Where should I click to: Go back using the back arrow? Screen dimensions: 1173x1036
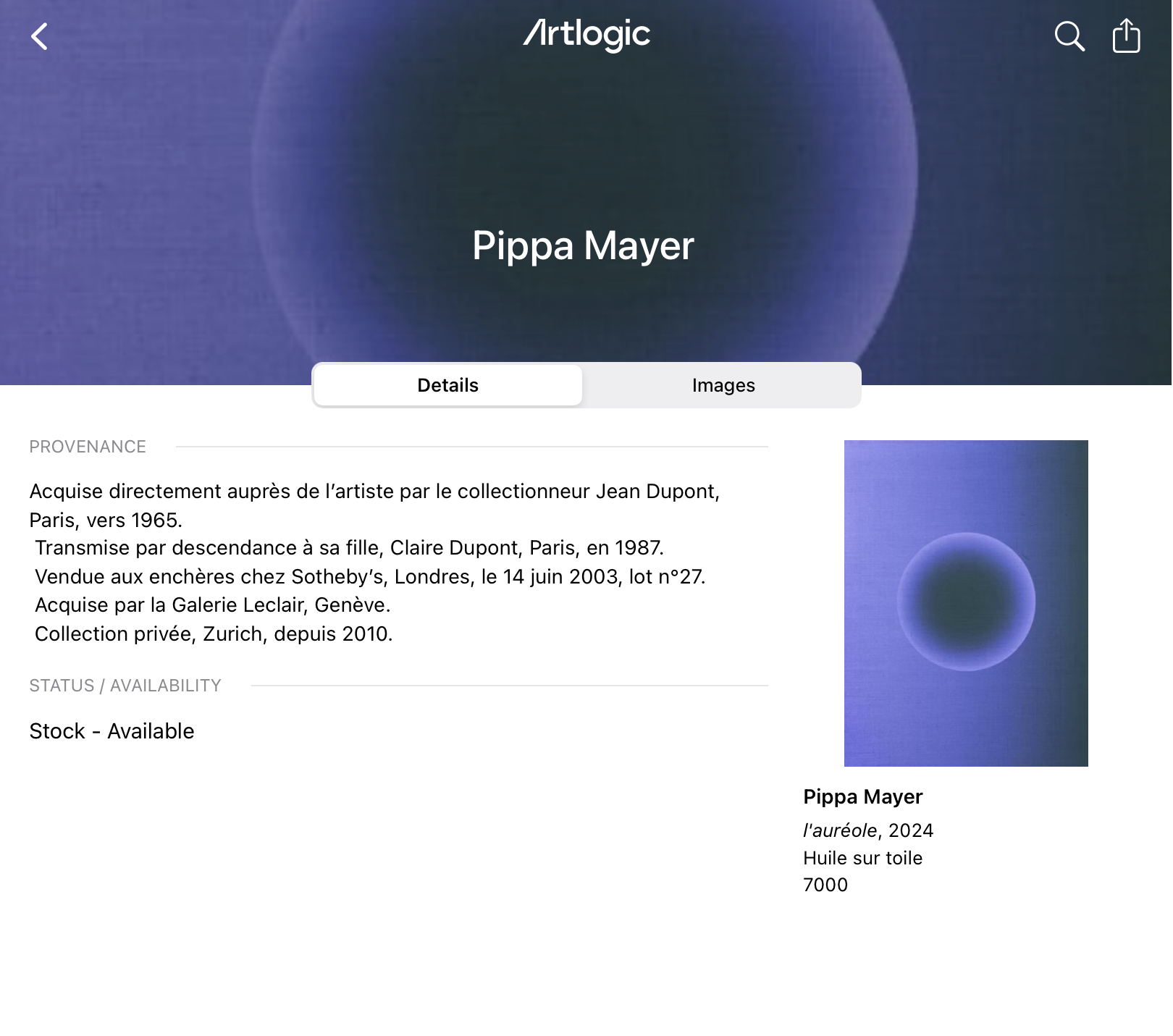[40, 36]
